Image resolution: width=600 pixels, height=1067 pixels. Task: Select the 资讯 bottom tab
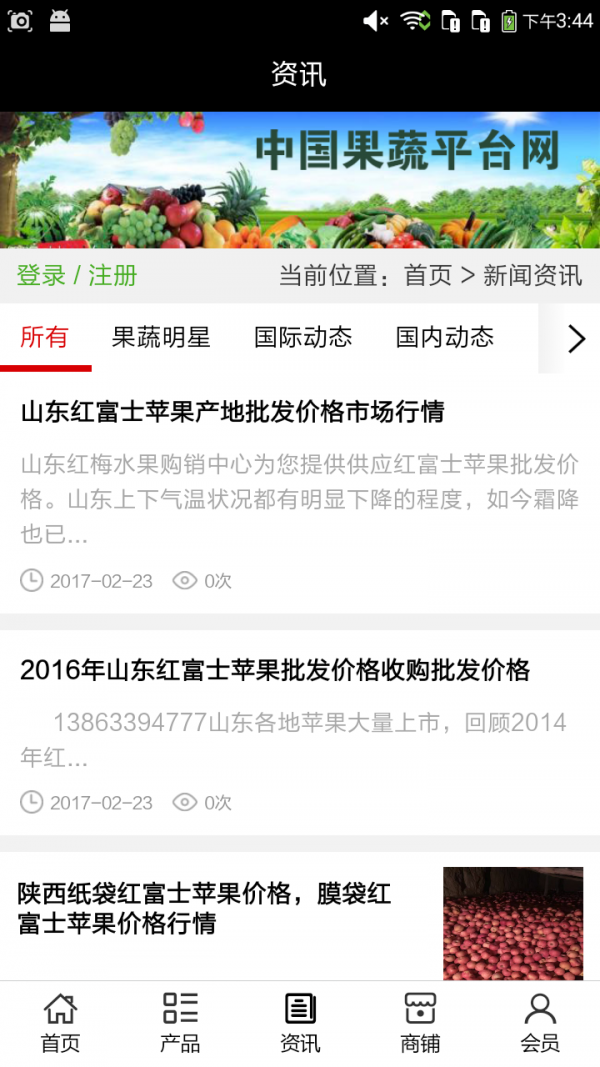pos(300,1022)
